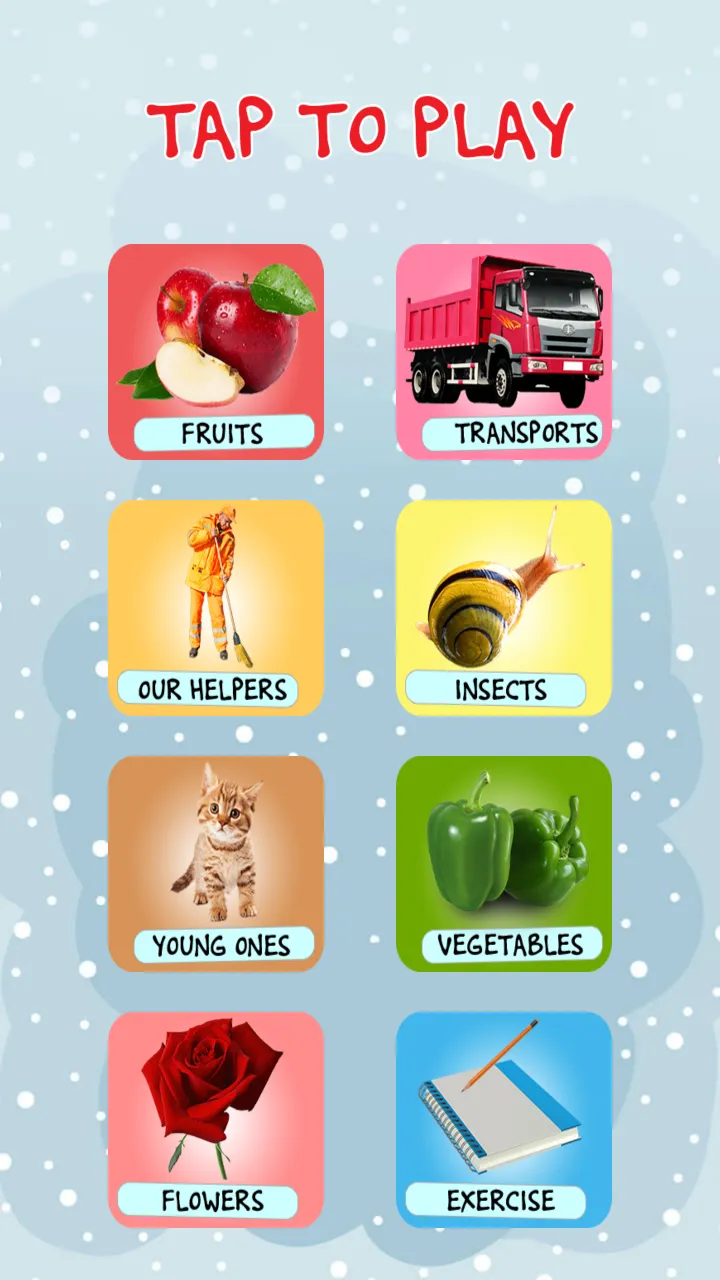Viewport: 720px width, 1280px height.
Task: Choose the Insects category
Action: (x=504, y=608)
